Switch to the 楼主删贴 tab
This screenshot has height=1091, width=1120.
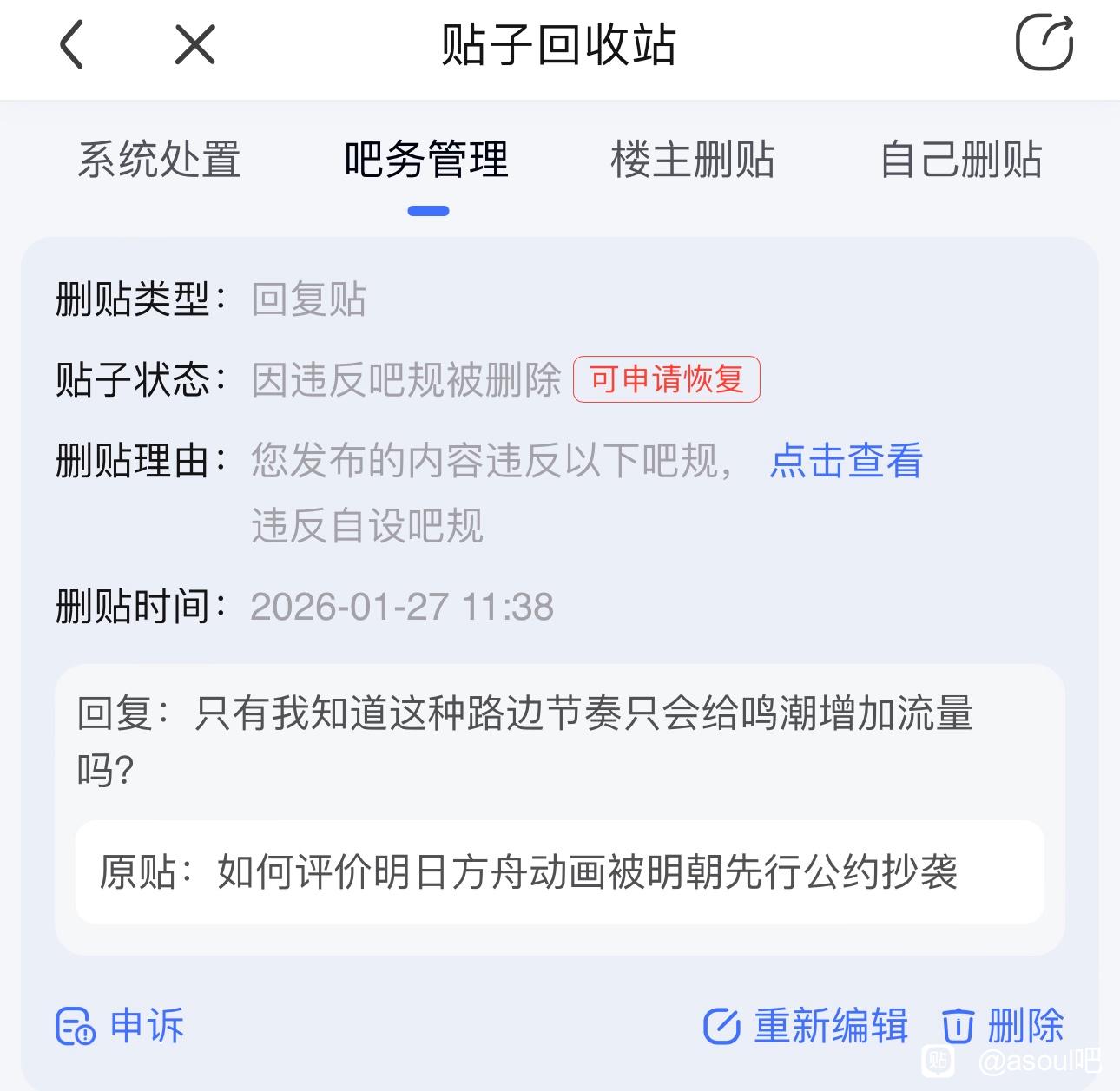click(x=692, y=160)
